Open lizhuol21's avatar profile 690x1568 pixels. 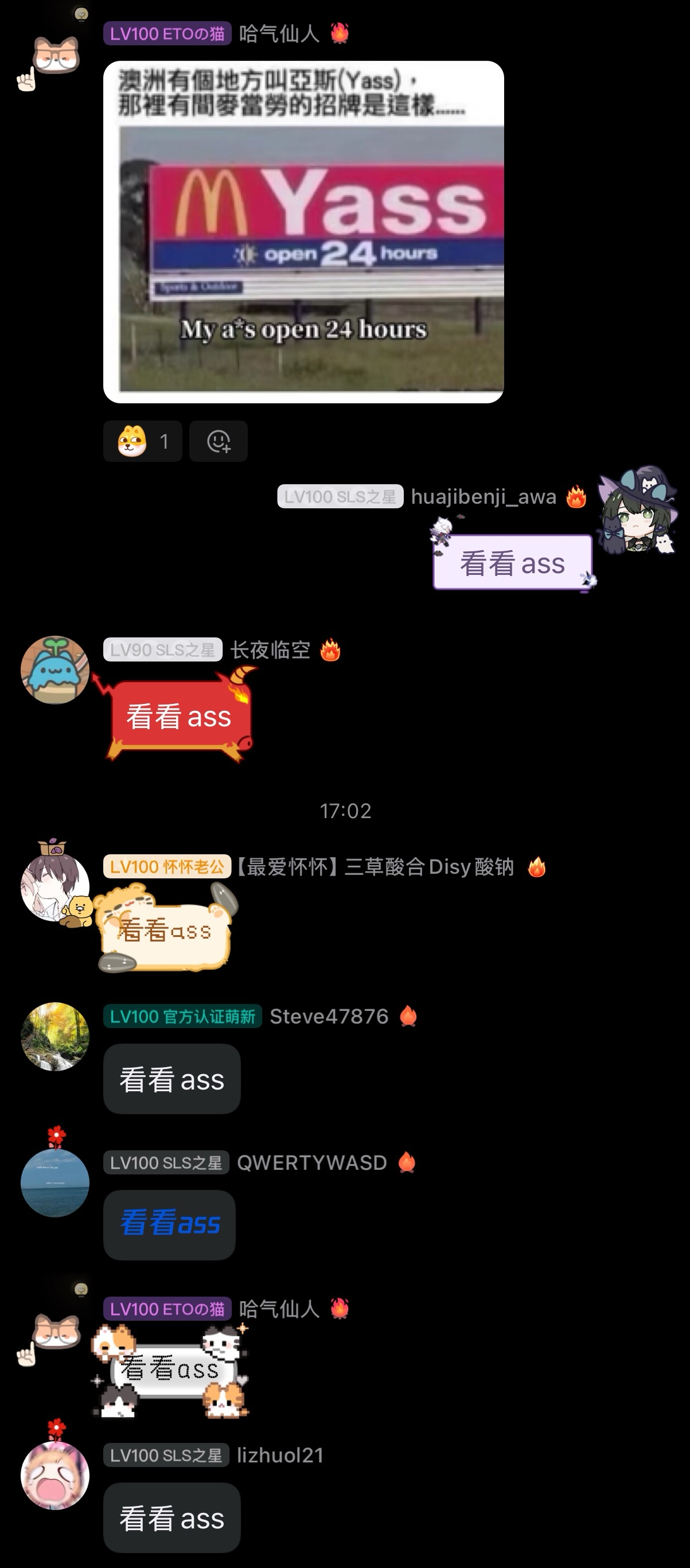pos(54,1476)
